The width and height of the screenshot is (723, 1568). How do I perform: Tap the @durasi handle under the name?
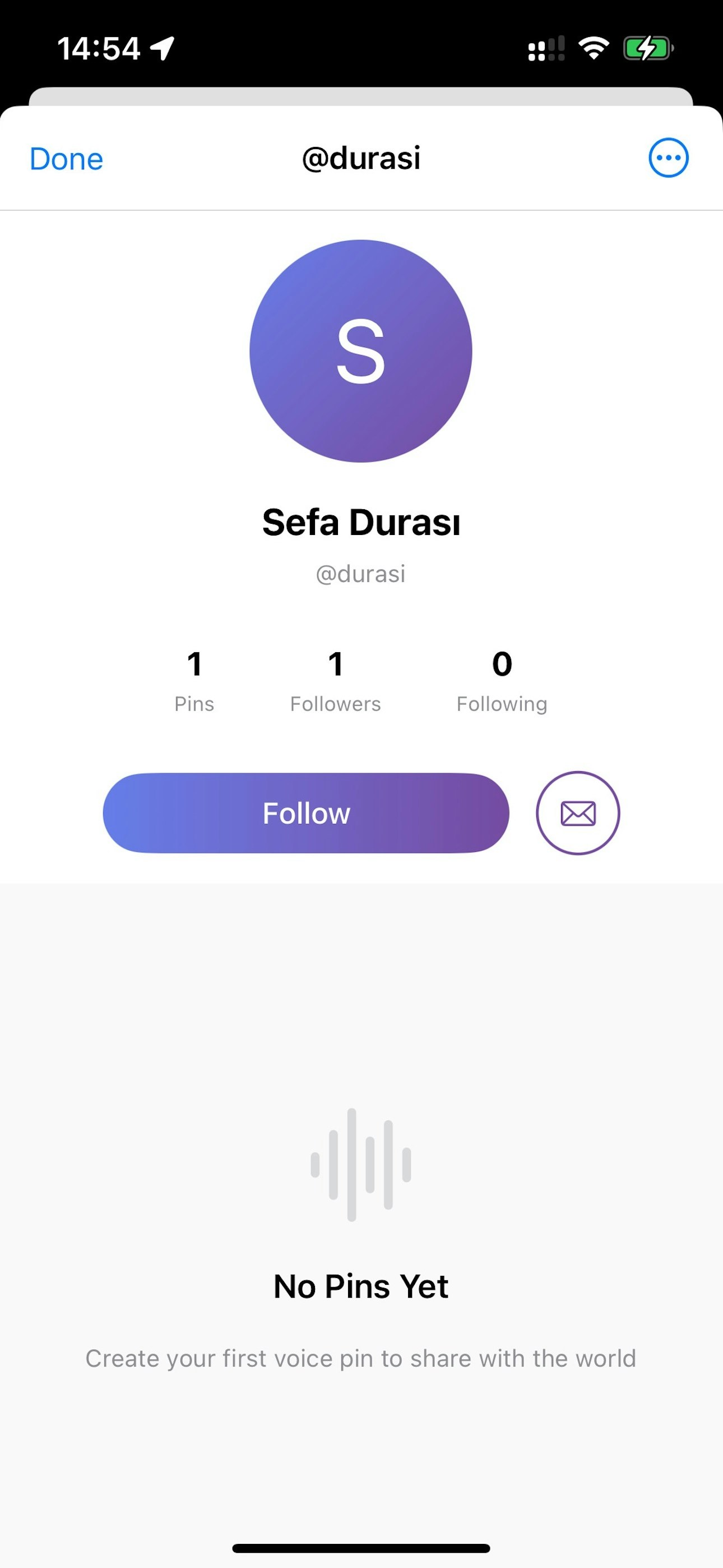361,573
